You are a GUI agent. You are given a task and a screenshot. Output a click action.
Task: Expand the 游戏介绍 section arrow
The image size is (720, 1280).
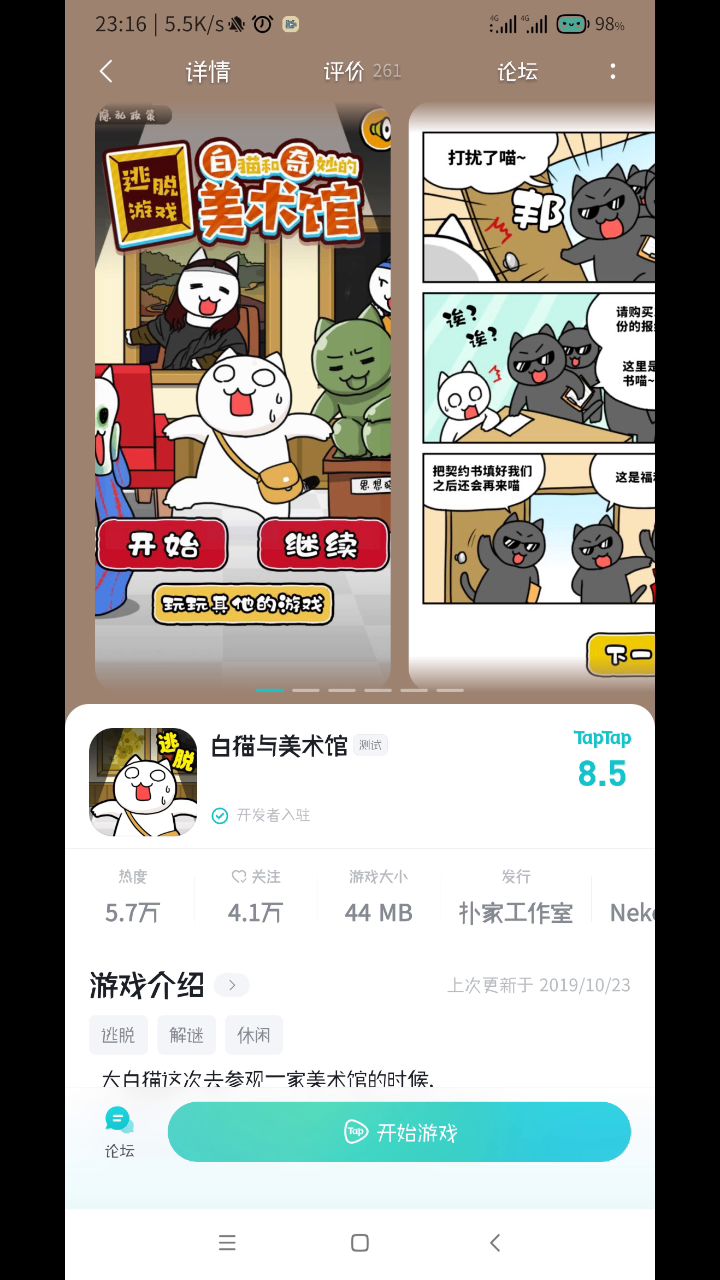coord(232,985)
